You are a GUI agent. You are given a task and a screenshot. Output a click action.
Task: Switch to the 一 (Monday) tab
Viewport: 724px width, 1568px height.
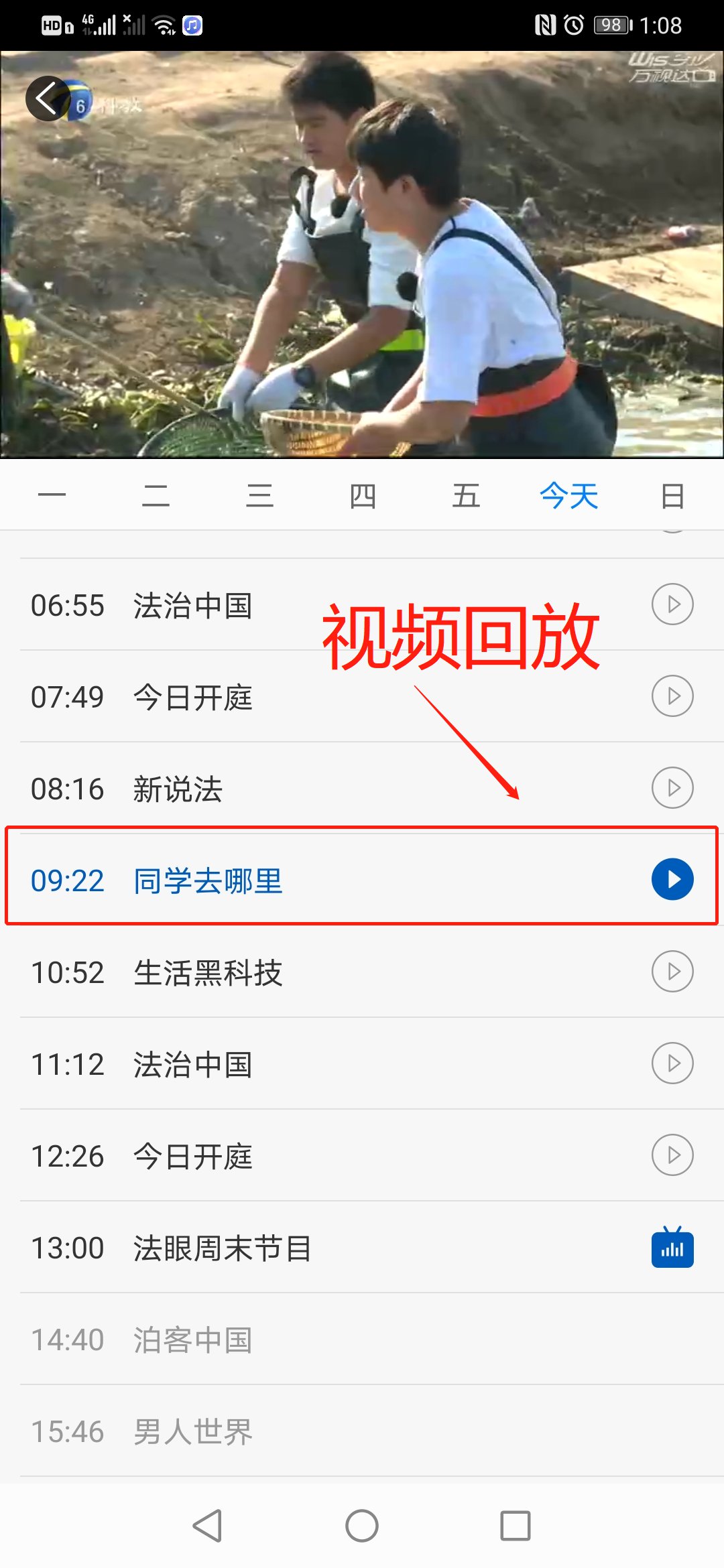[x=52, y=496]
